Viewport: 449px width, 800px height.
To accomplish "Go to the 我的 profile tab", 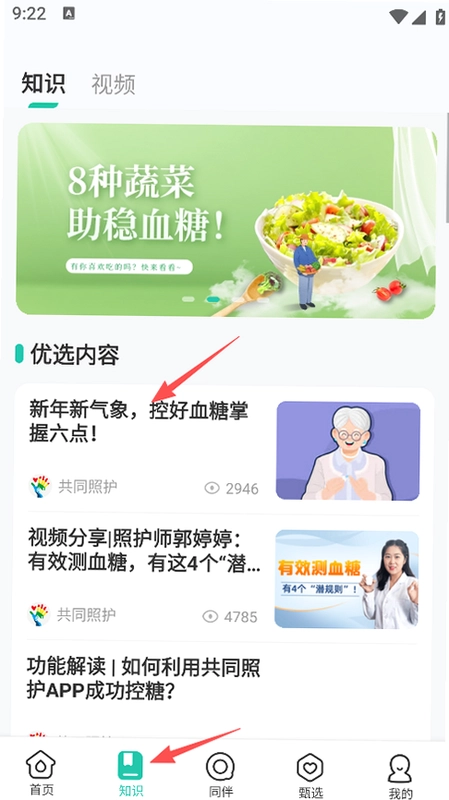I will point(401,773).
